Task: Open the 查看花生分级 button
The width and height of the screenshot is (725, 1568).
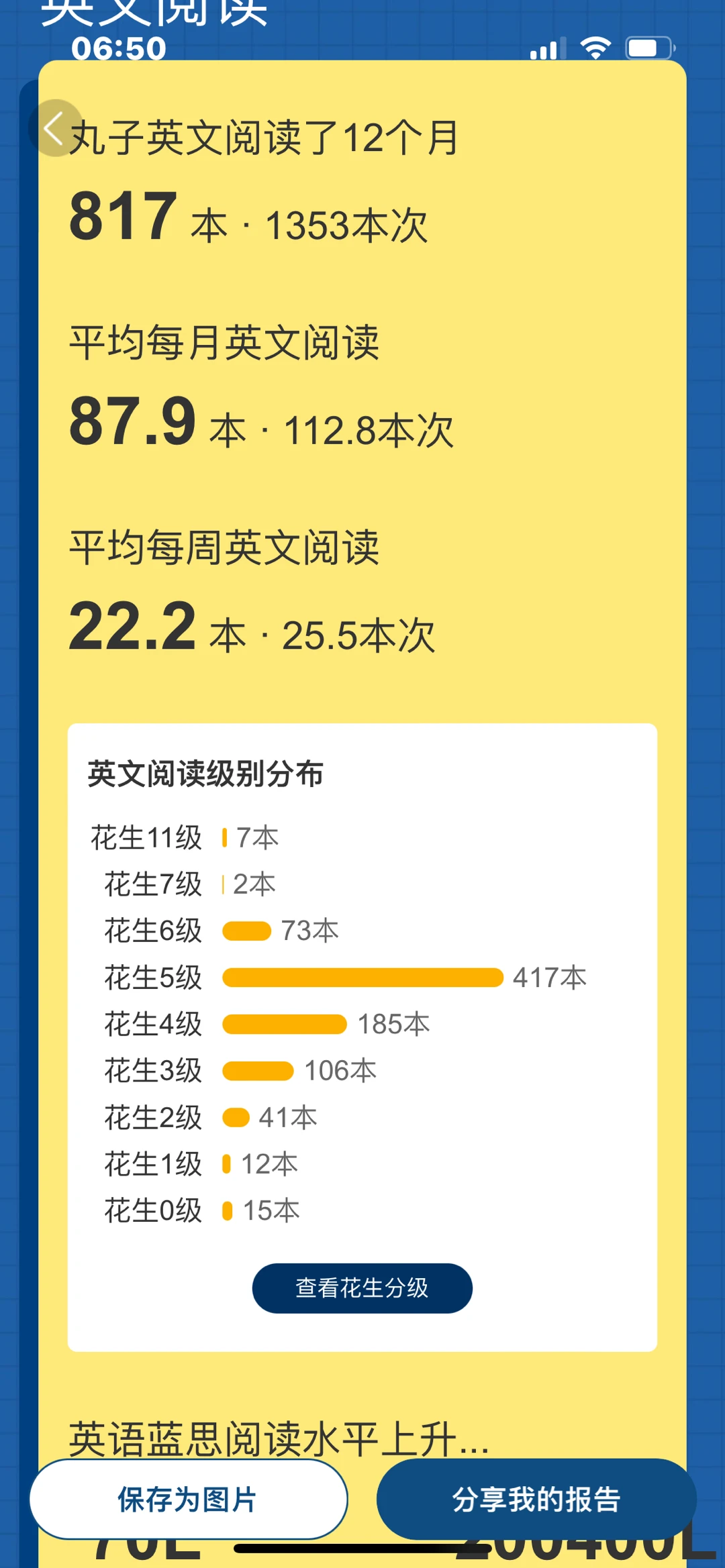Action: point(362,1288)
